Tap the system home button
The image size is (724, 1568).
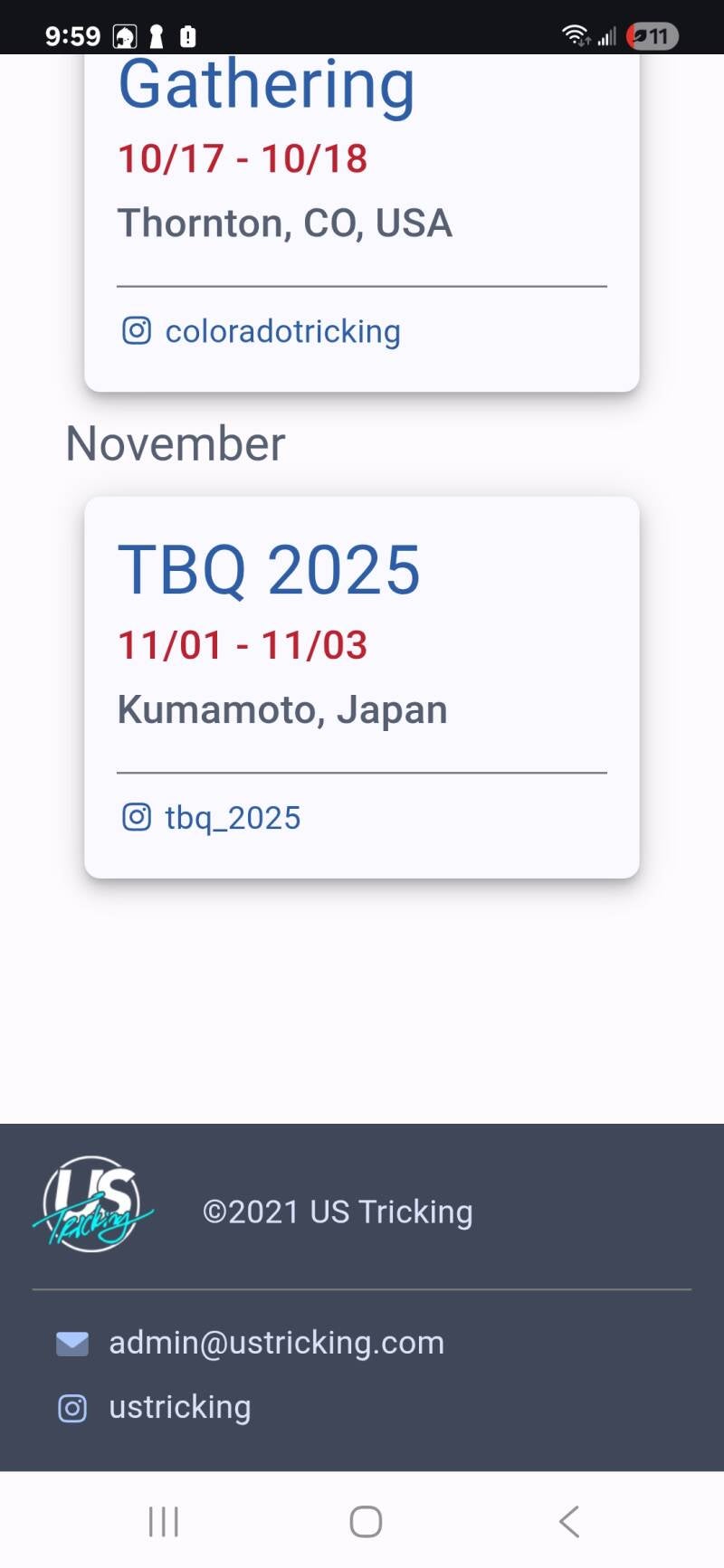tap(366, 1522)
